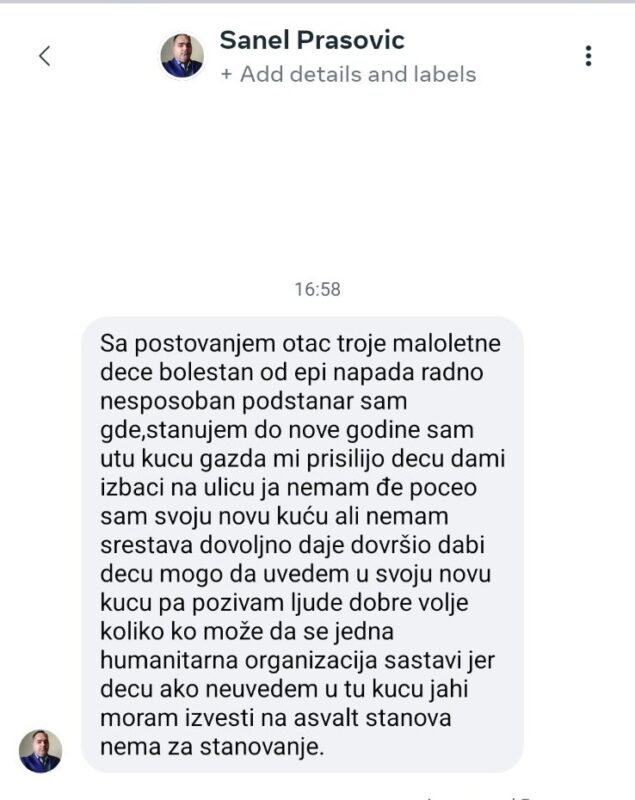This screenshot has height=800, width=635.
Task: Tap Add details and labels
Action: [348, 74]
